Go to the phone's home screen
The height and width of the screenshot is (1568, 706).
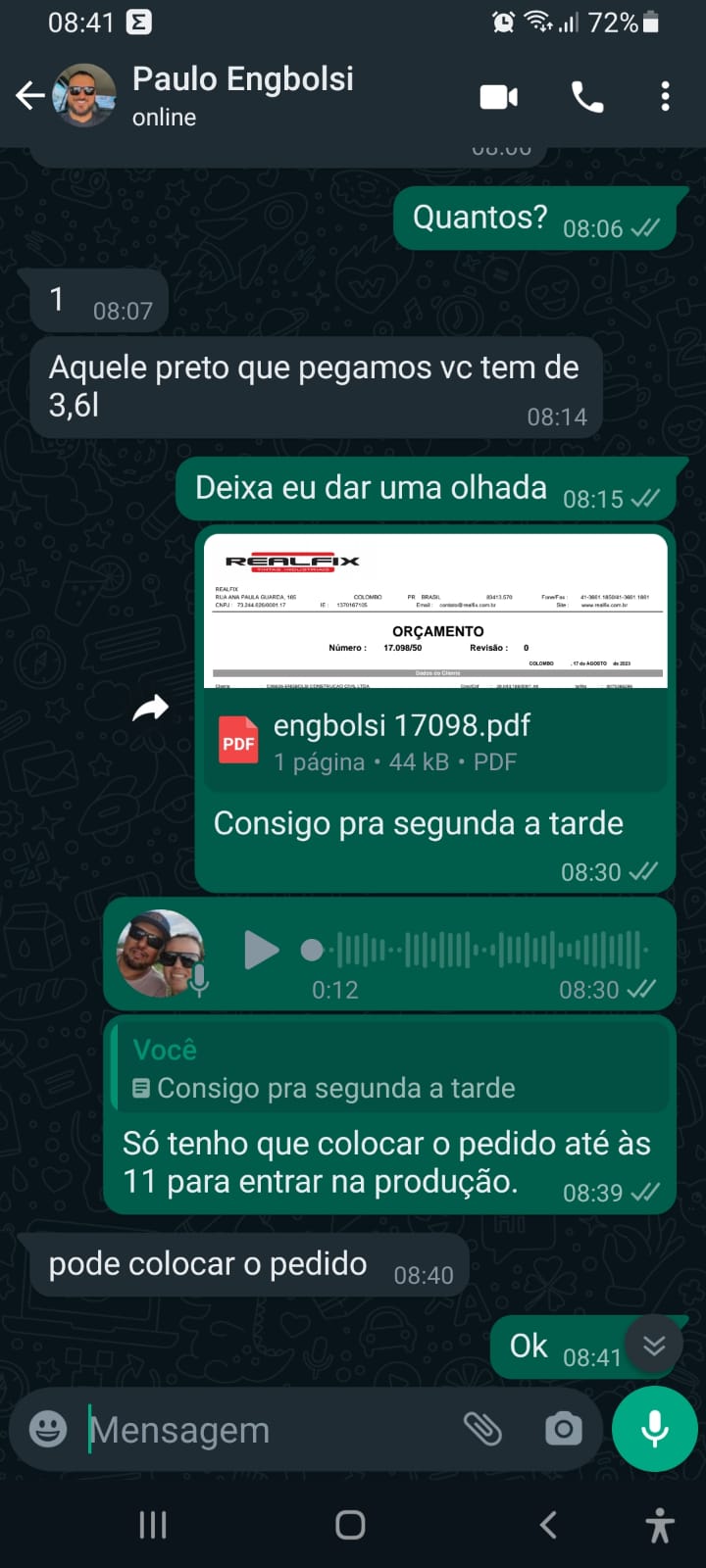(x=350, y=1525)
